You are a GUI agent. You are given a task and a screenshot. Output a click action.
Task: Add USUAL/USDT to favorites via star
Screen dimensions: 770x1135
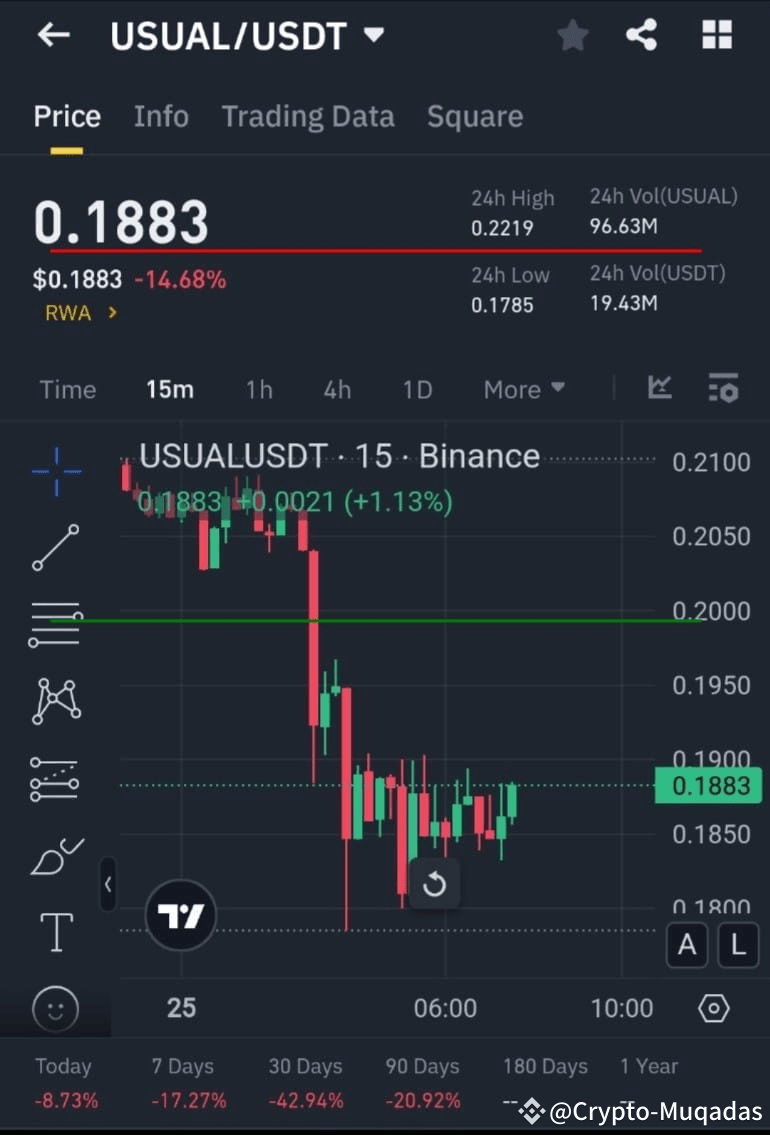point(572,35)
